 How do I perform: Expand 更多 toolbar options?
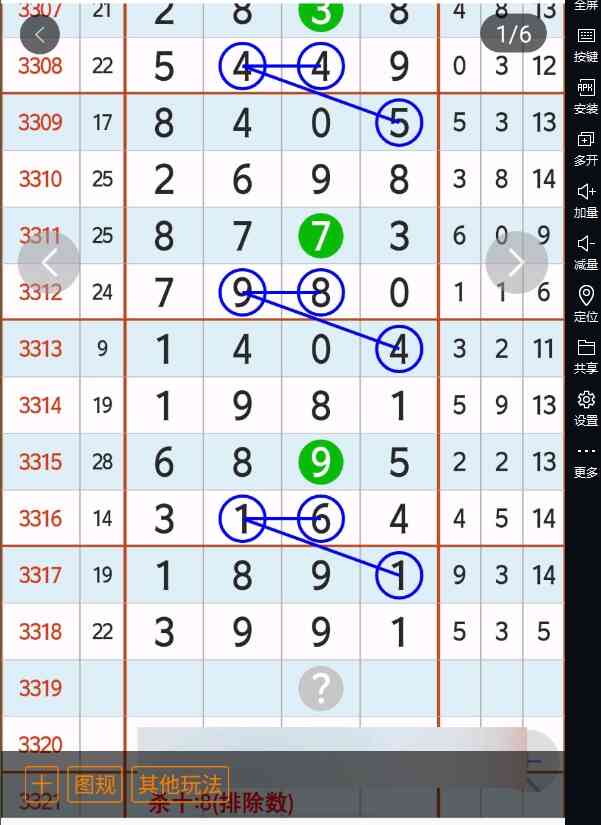pyautogui.click(x=586, y=460)
